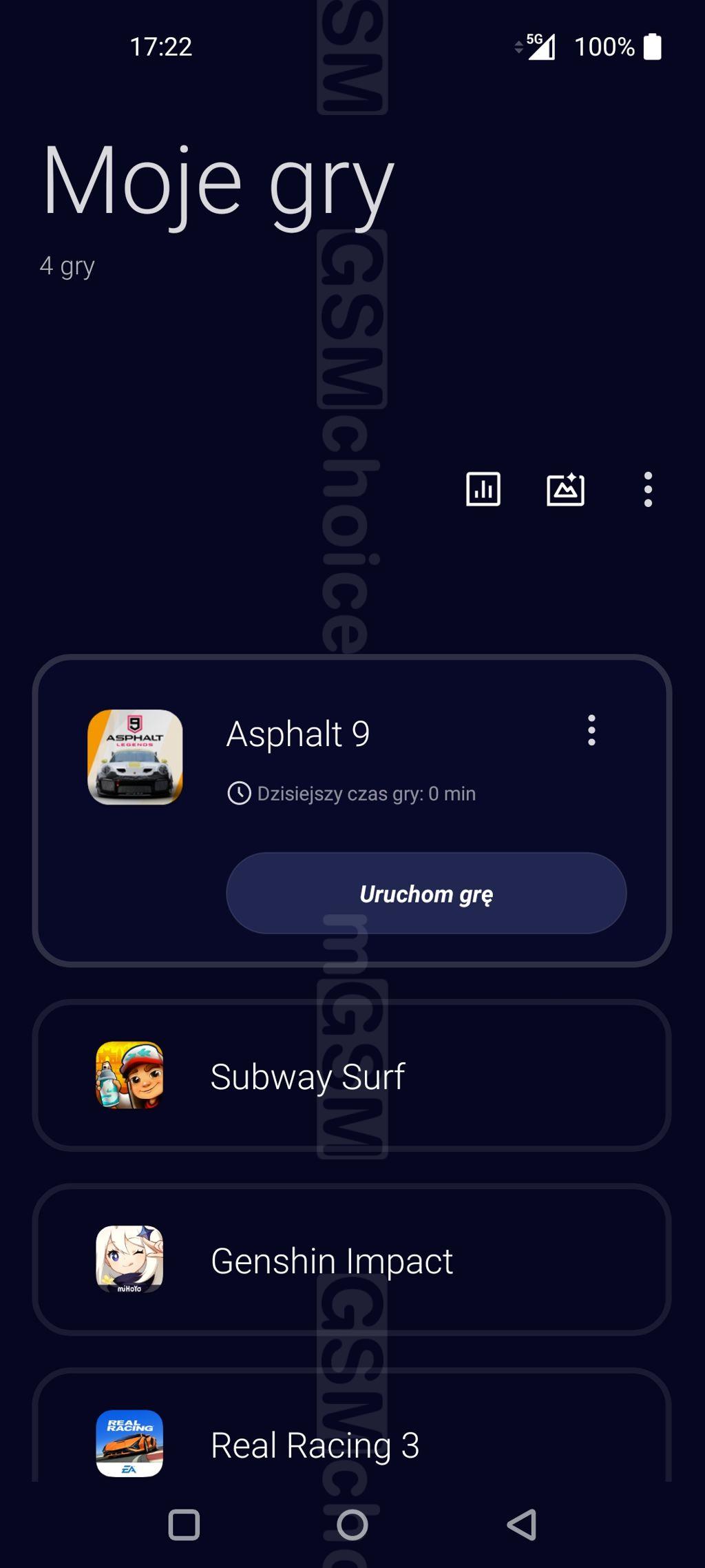Go back using the system back button

(522, 1525)
